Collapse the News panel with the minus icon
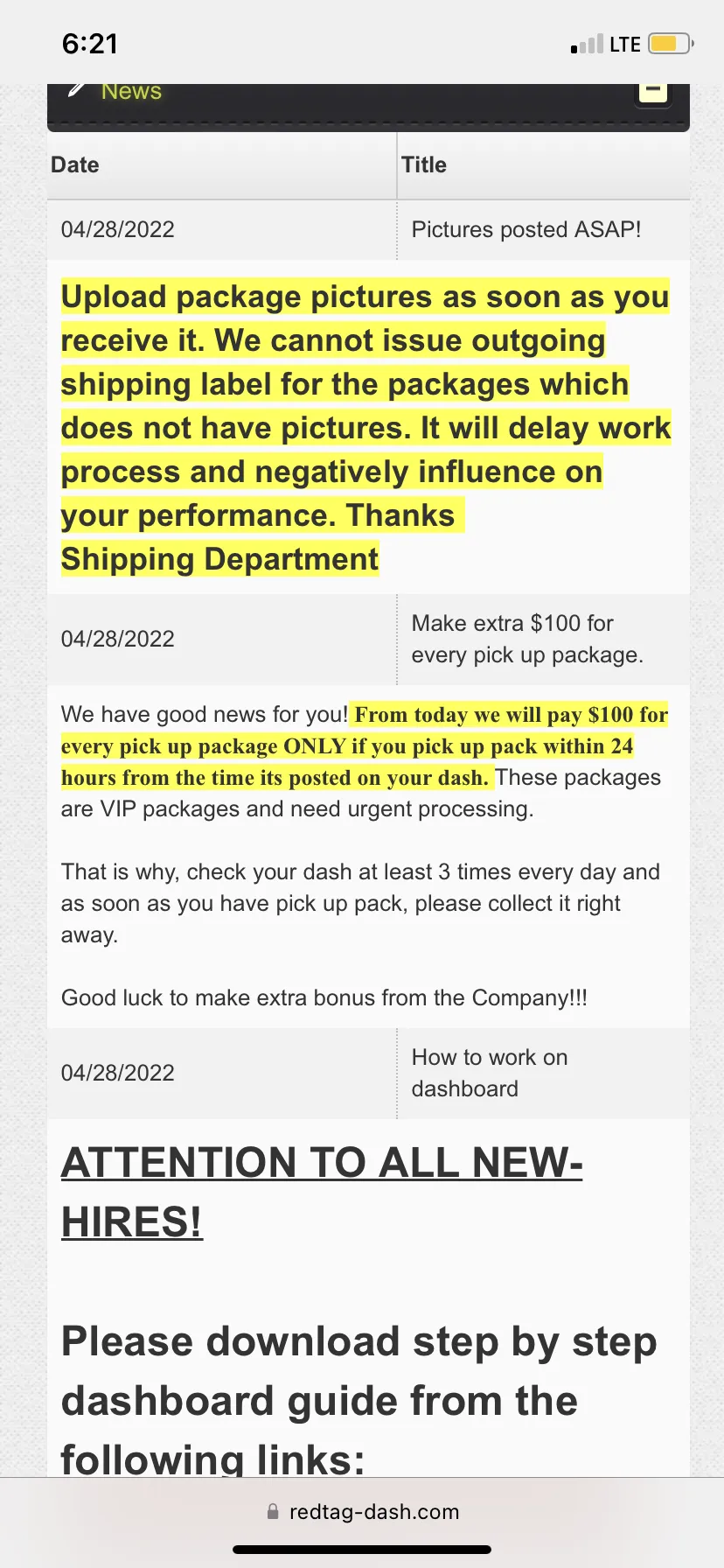Screen dimensions: 724x1568 click(x=652, y=92)
